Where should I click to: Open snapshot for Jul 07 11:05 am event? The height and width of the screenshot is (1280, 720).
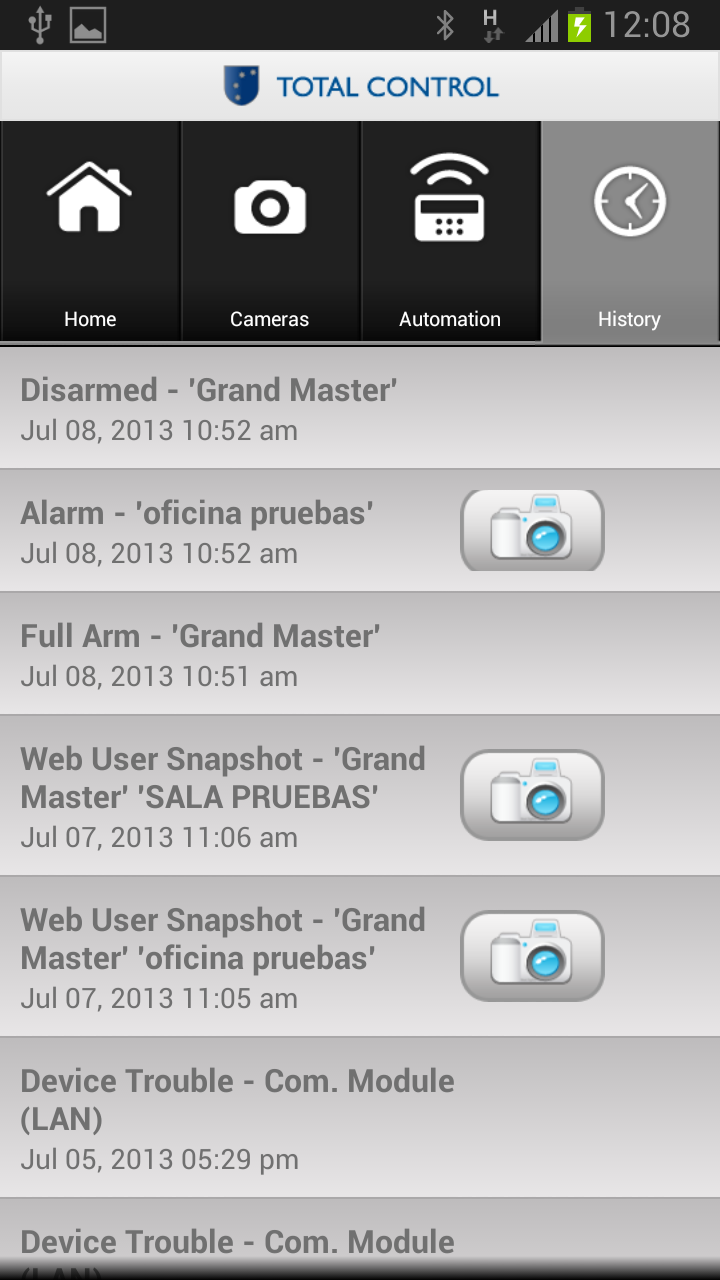532,956
